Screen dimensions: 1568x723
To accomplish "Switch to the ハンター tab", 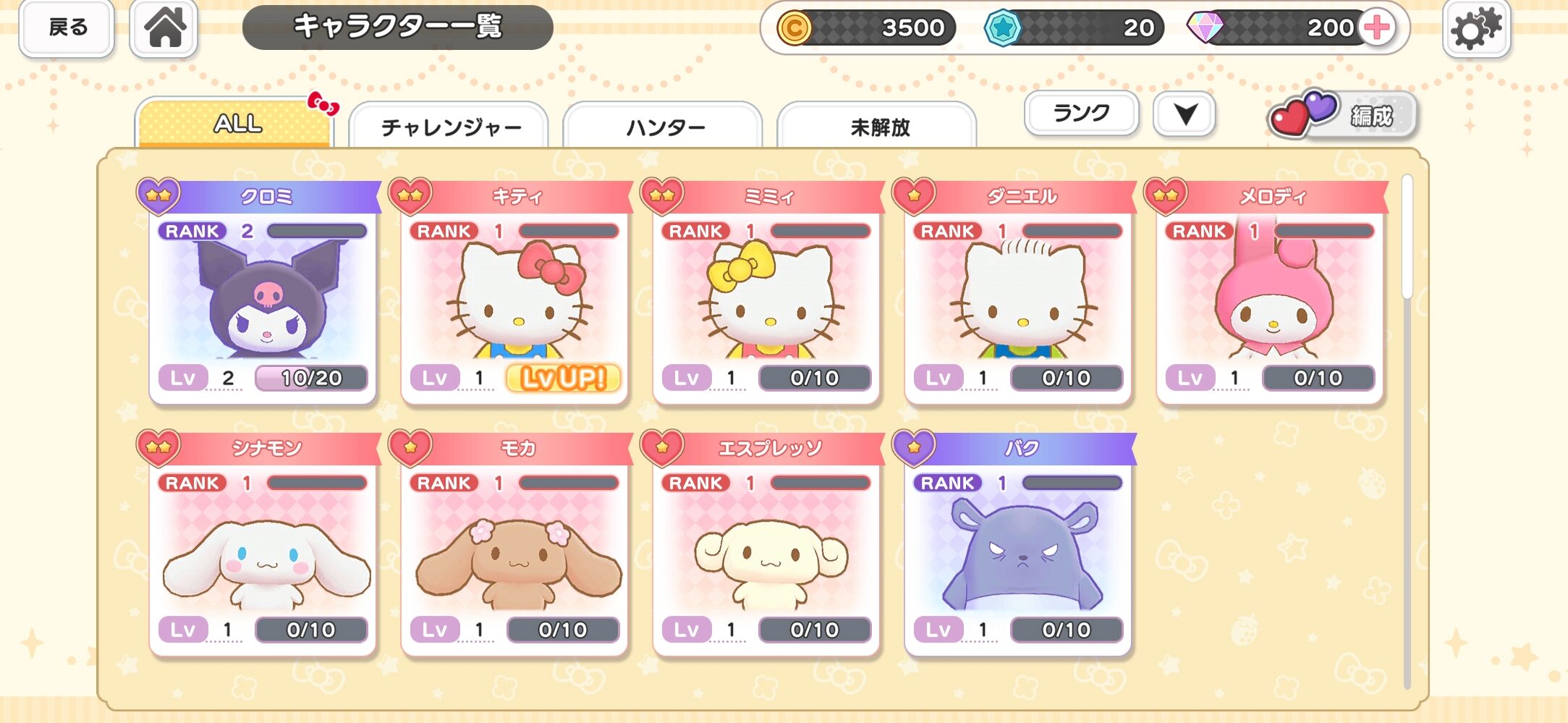I will pos(664,127).
